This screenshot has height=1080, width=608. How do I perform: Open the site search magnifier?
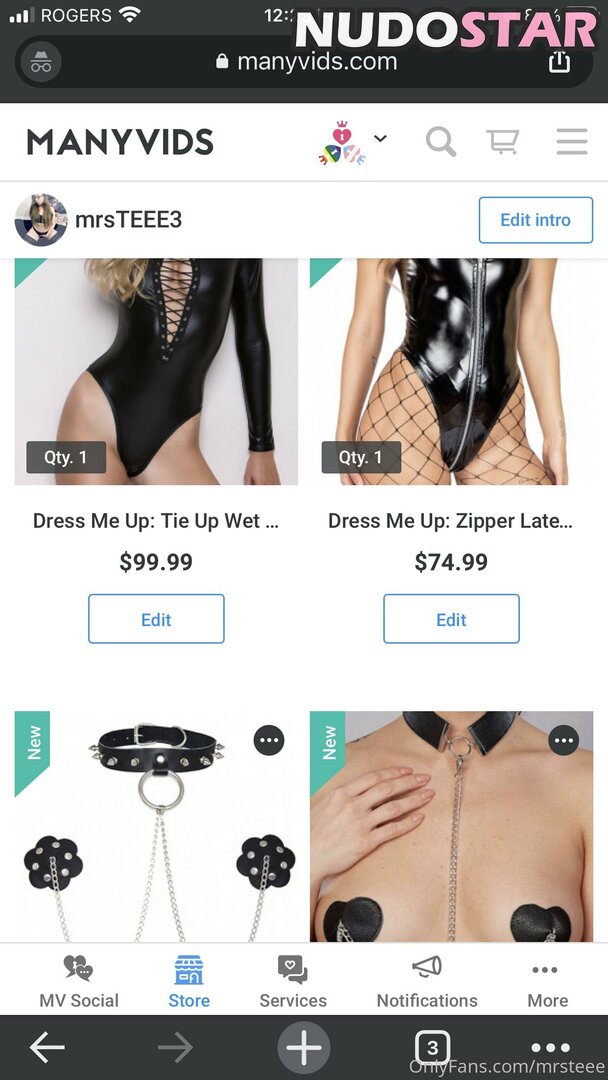440,142
